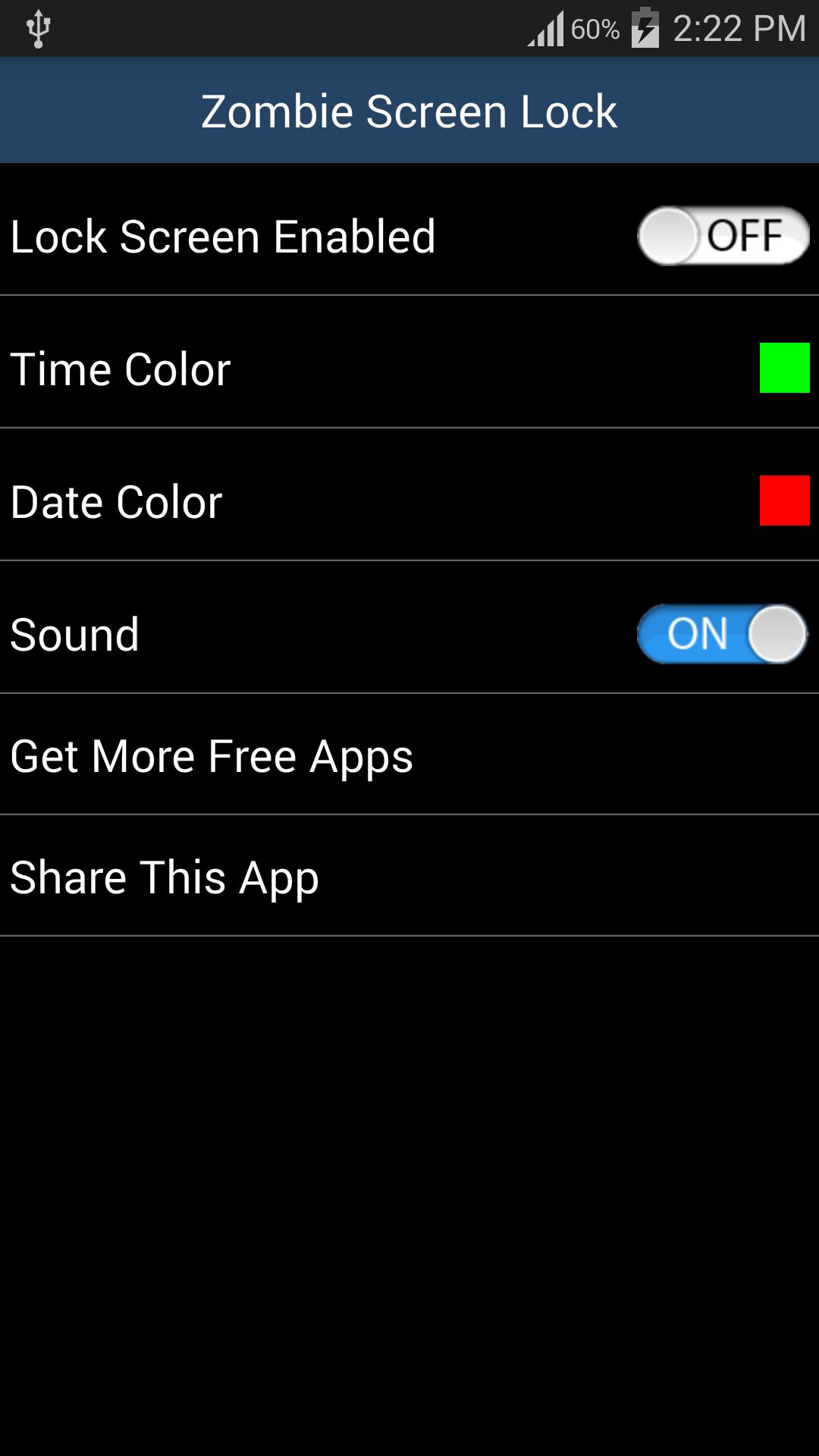Select Share This App
This screenshot has height=1456, width=819.
[x=165, y=877]
